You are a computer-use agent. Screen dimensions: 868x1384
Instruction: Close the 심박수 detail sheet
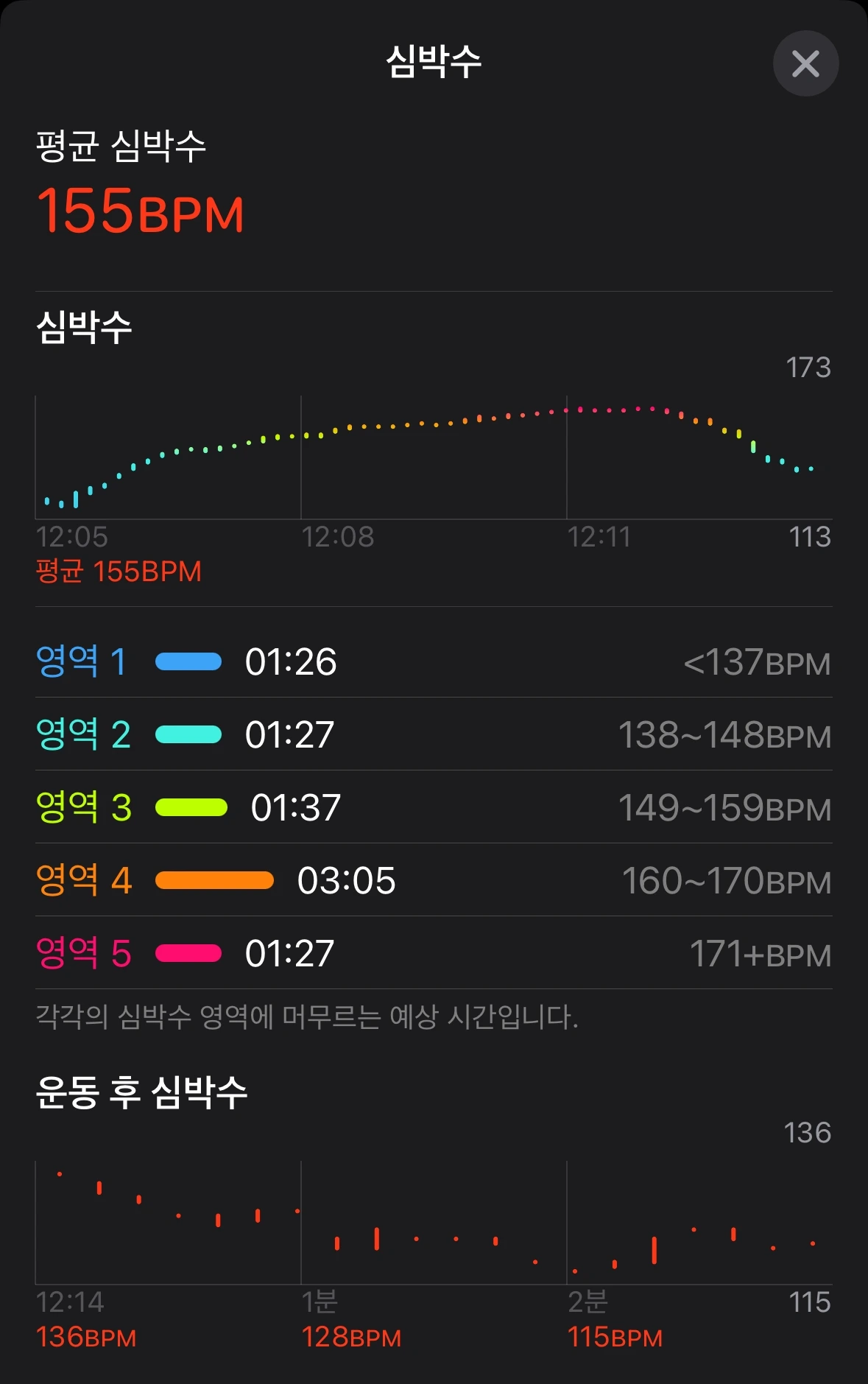[805, 64]
